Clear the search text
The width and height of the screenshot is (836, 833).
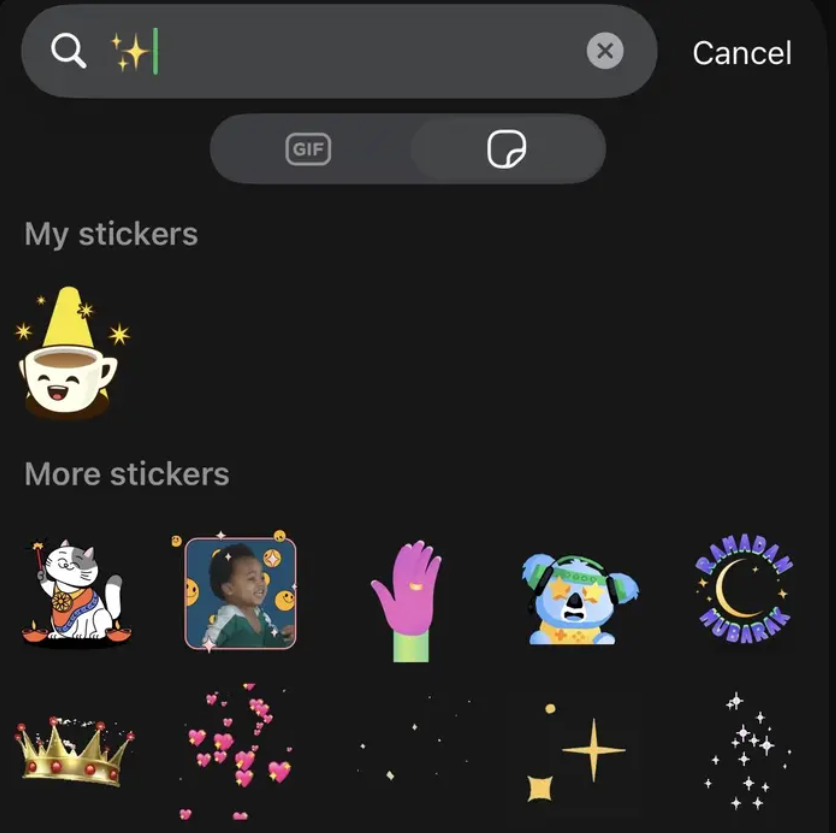605,51
